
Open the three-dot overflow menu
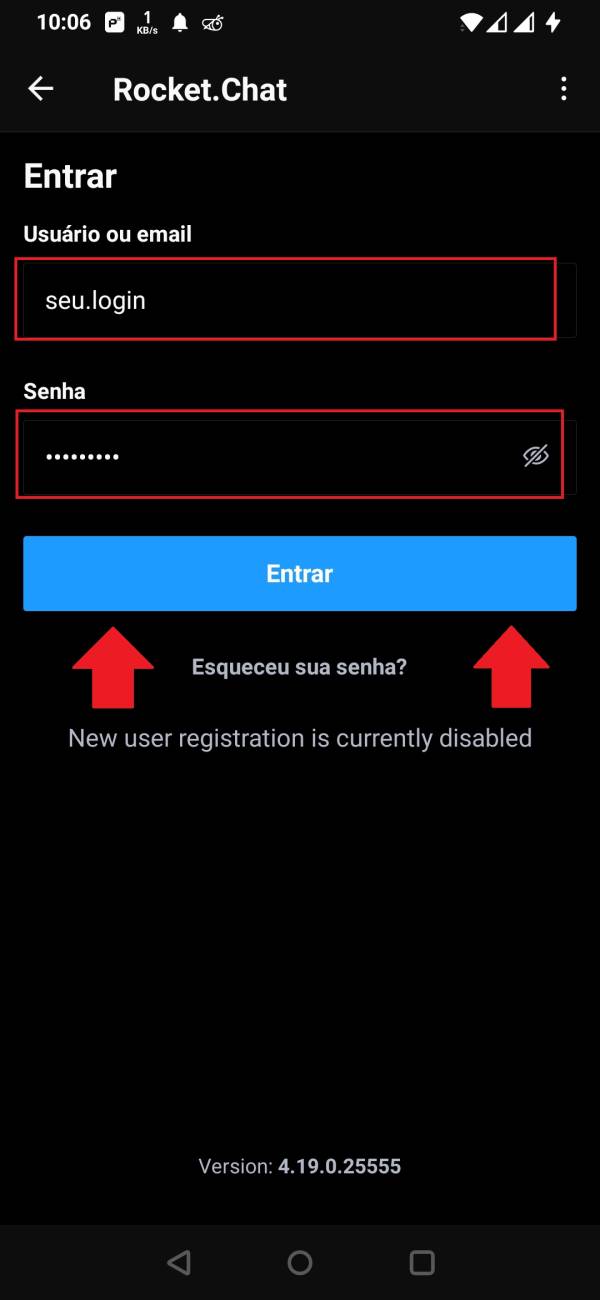[x=564, y=89]
